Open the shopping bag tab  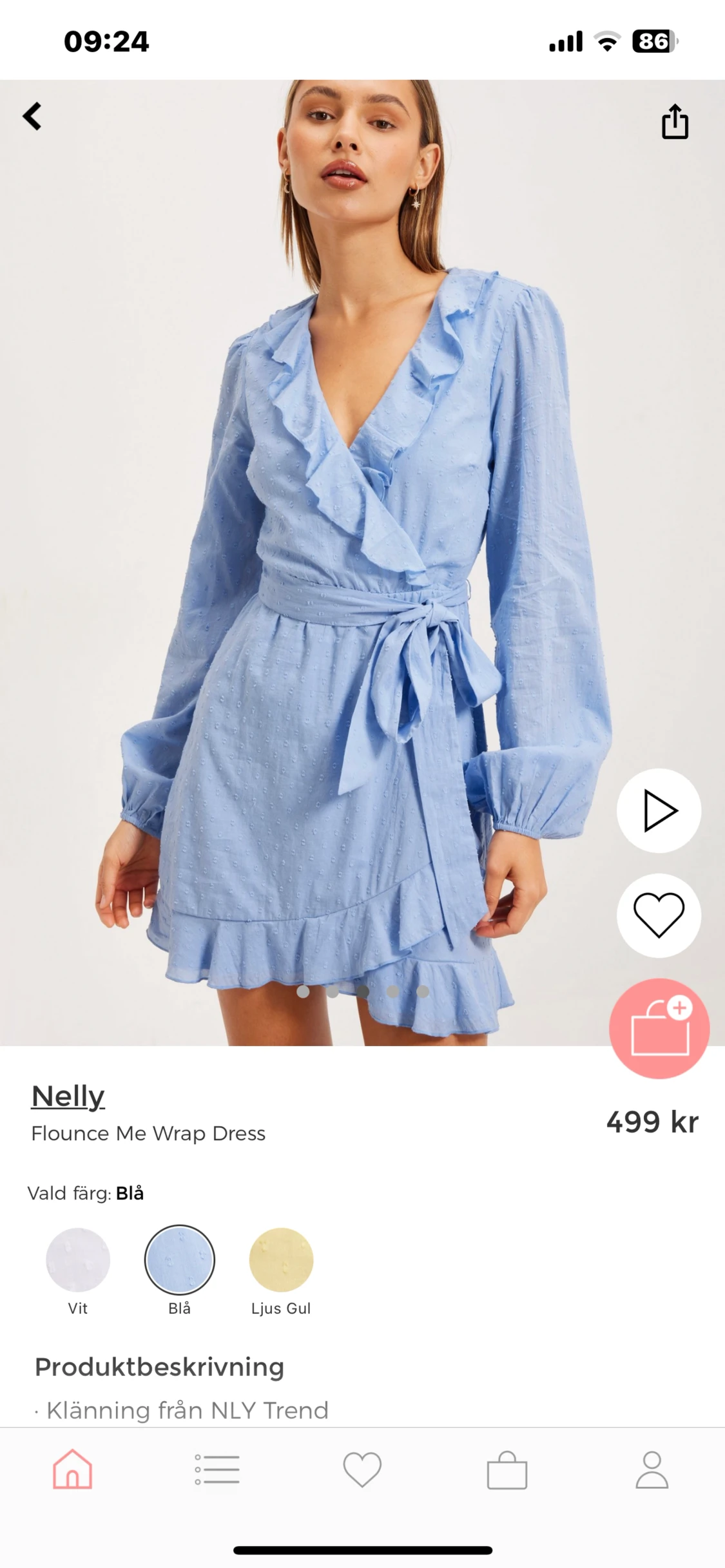point(507,1469)
